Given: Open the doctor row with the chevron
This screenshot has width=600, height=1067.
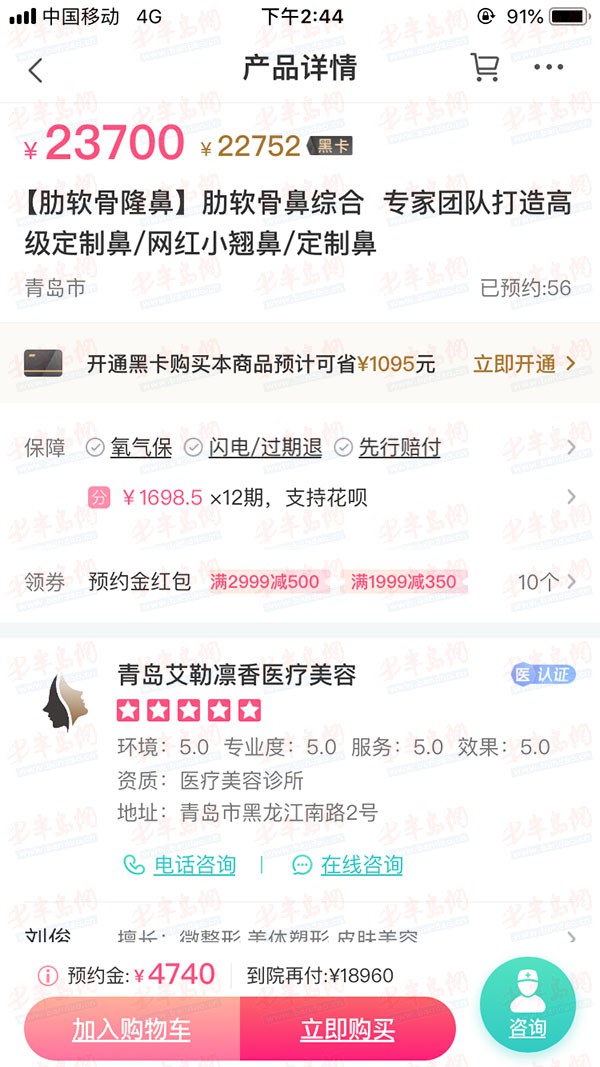Looking at the screenshot, I should (571, 938).
